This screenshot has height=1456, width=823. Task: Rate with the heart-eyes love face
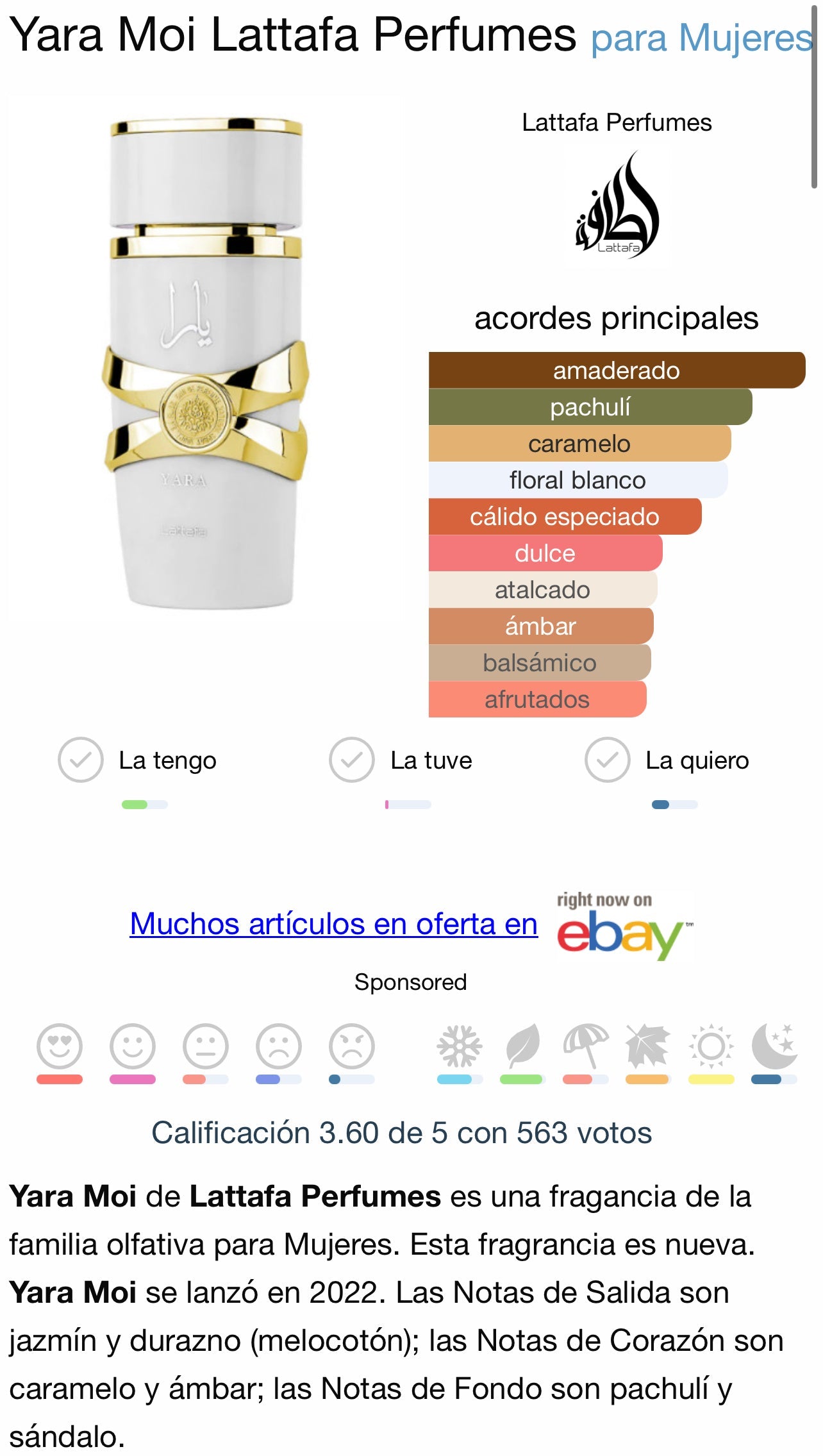click(x=60, y=1046)
